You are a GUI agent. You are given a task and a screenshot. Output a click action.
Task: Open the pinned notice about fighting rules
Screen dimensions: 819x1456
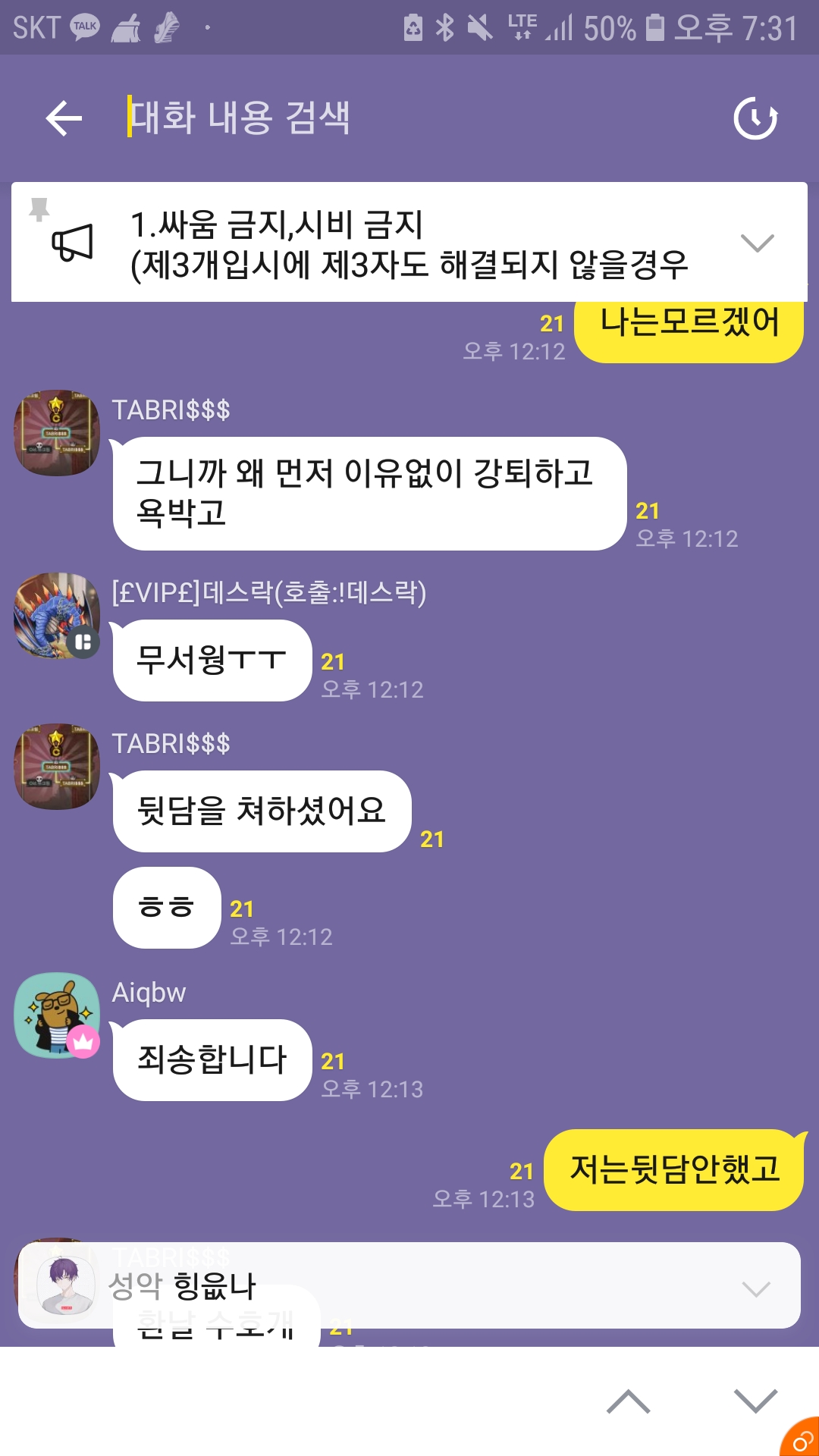point(409,244)
